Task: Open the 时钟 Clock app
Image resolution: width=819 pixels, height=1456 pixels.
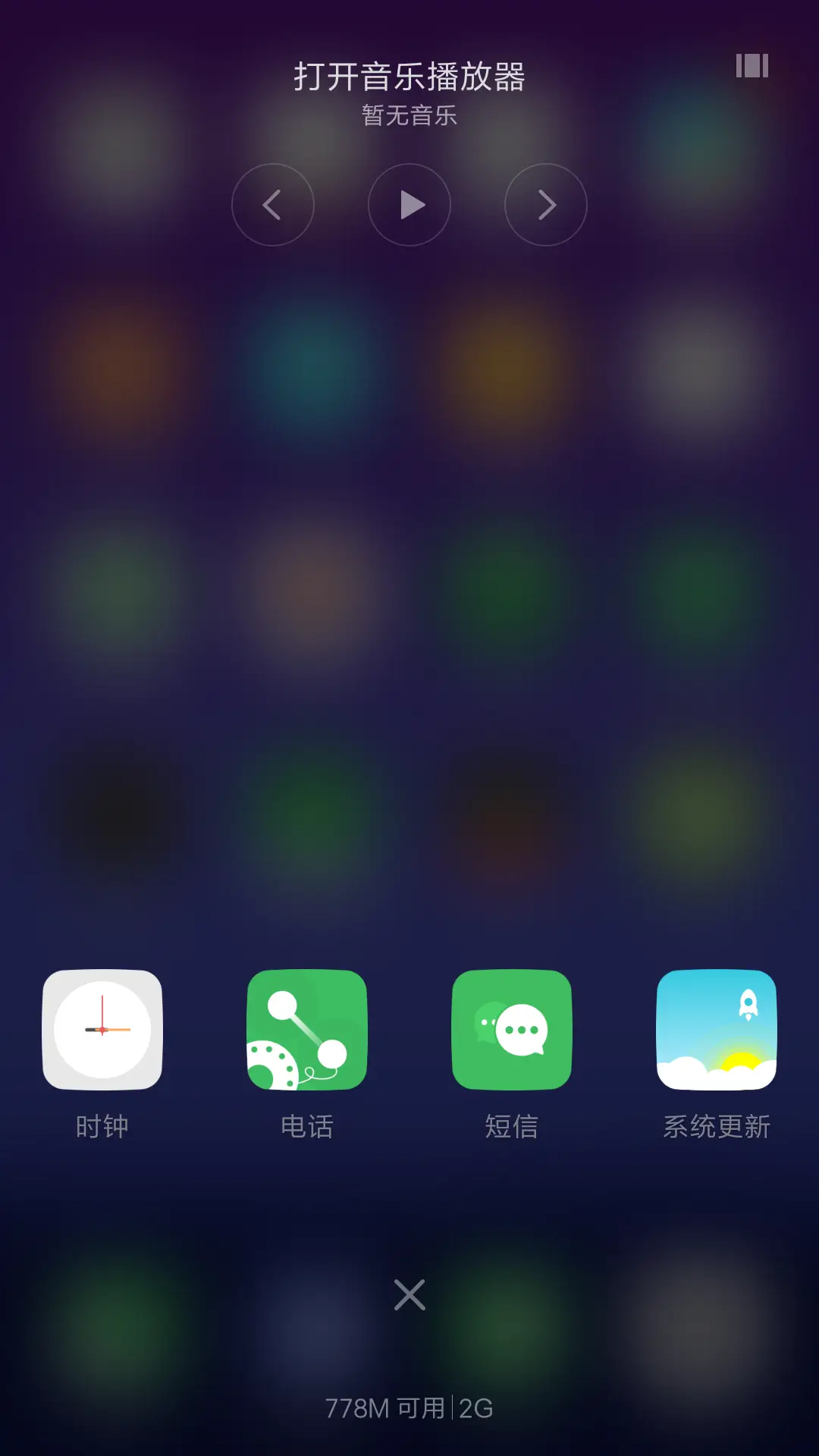Action: pyautogui.click(x=103, y=1030)
